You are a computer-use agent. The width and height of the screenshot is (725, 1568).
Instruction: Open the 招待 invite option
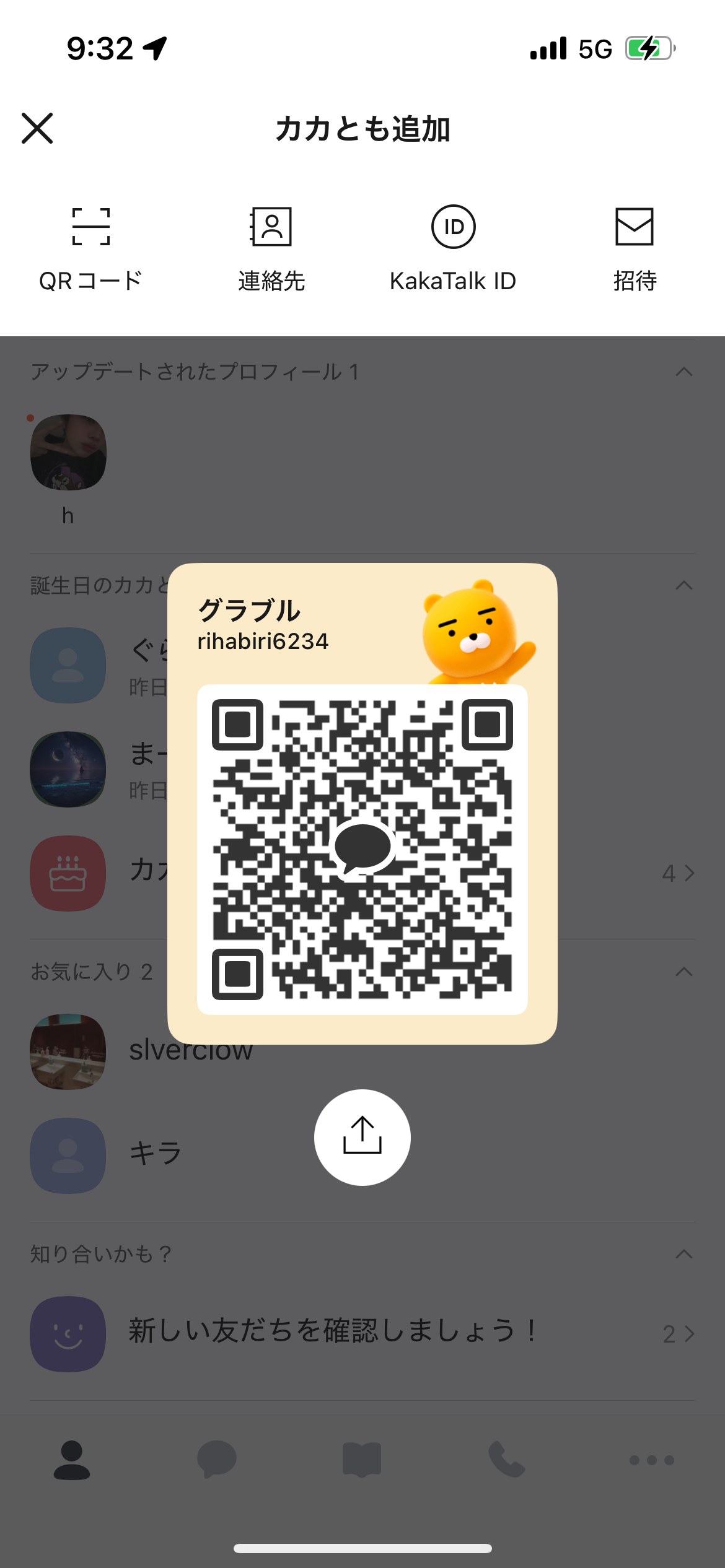point(635,248)
